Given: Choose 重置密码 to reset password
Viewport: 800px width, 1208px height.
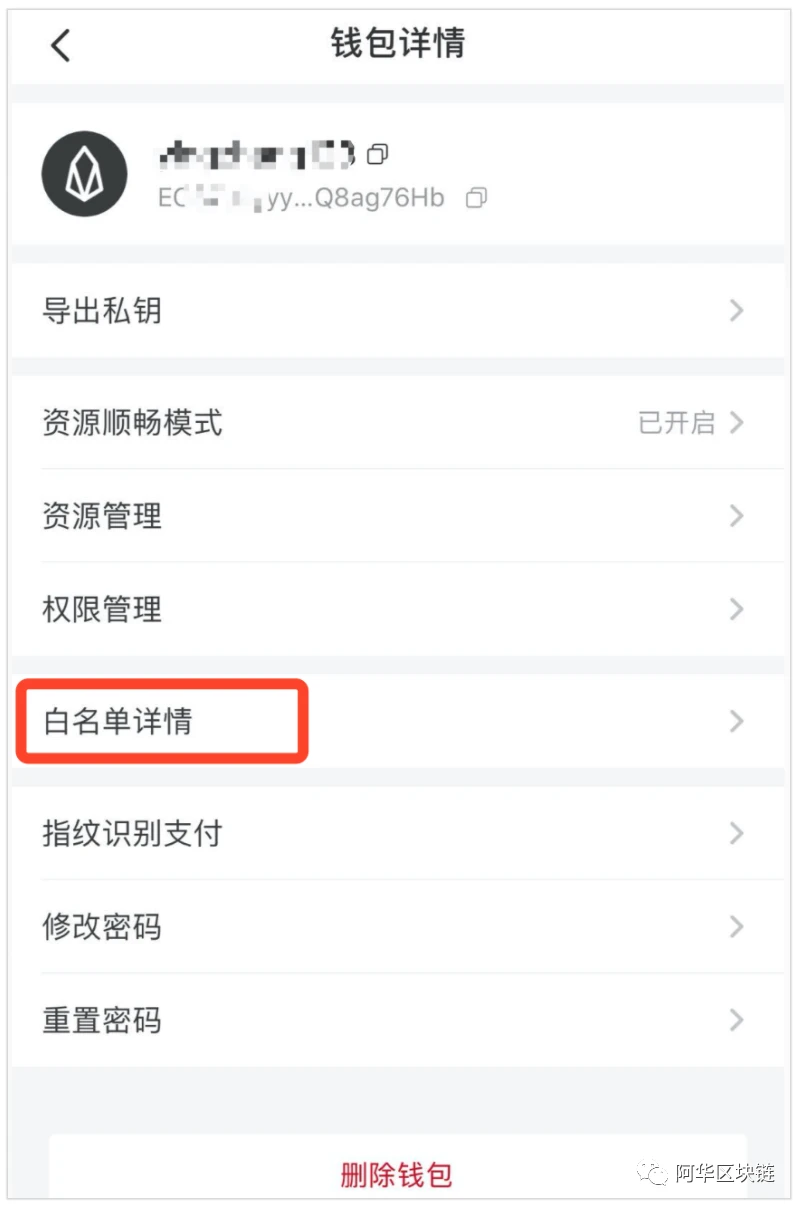Looking at the screenshot, I should [x=397, y=1020].
